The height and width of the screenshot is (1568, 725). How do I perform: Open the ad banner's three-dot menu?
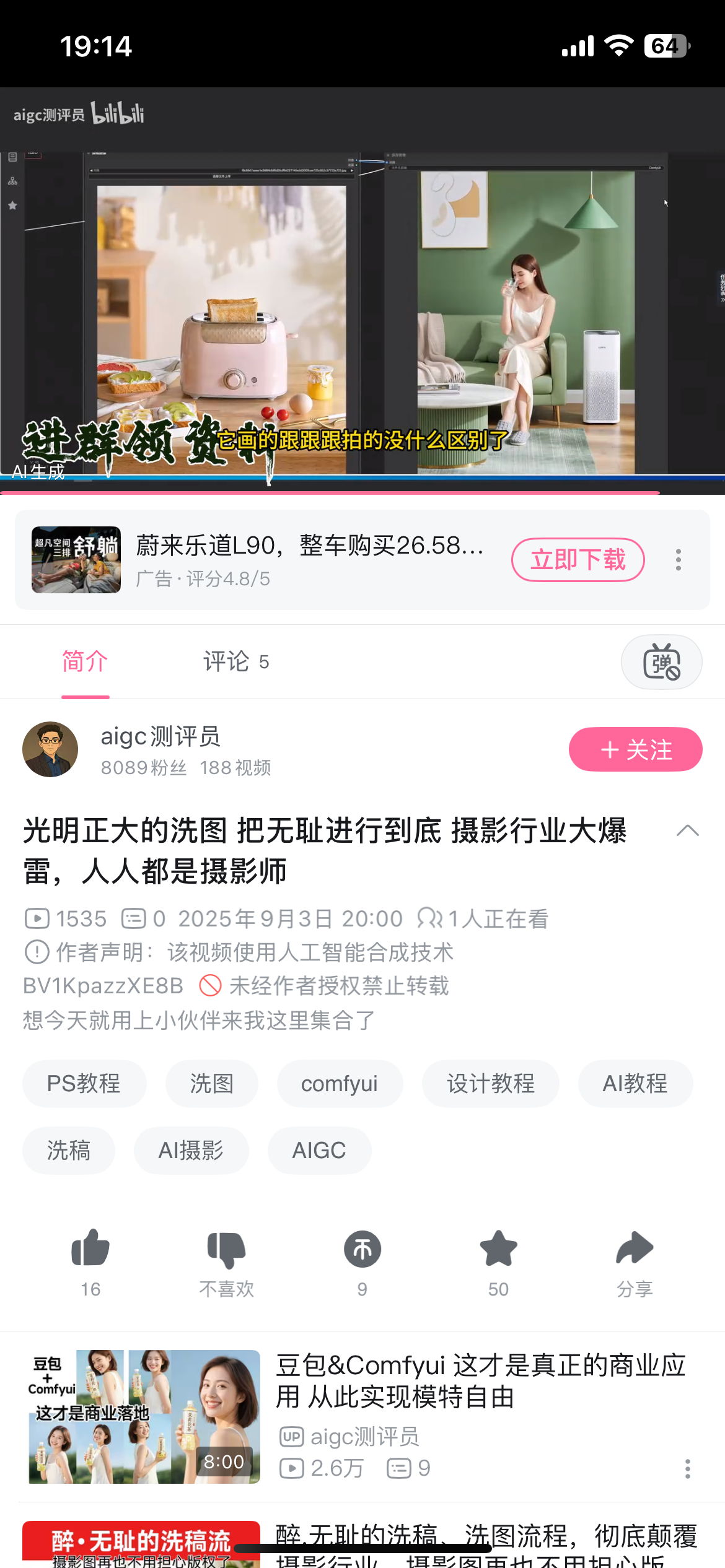679,560
